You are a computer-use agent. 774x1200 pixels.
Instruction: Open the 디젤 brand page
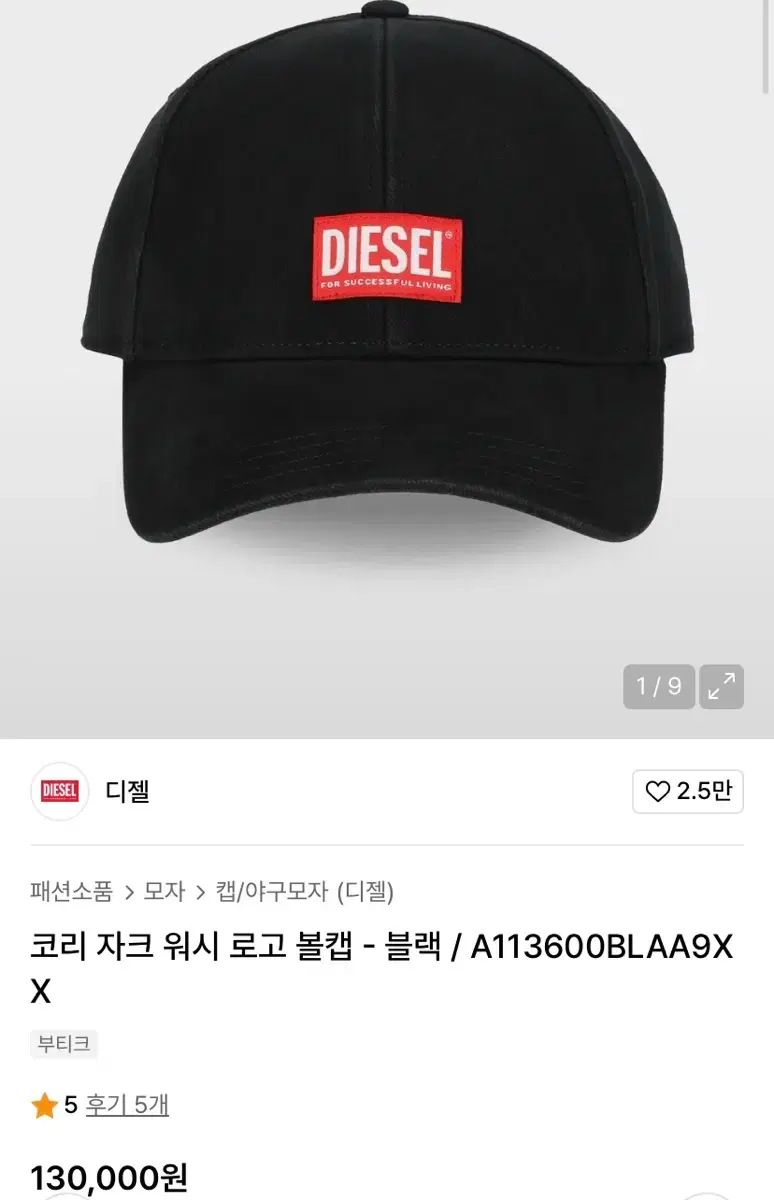click(x=127, y=792)
